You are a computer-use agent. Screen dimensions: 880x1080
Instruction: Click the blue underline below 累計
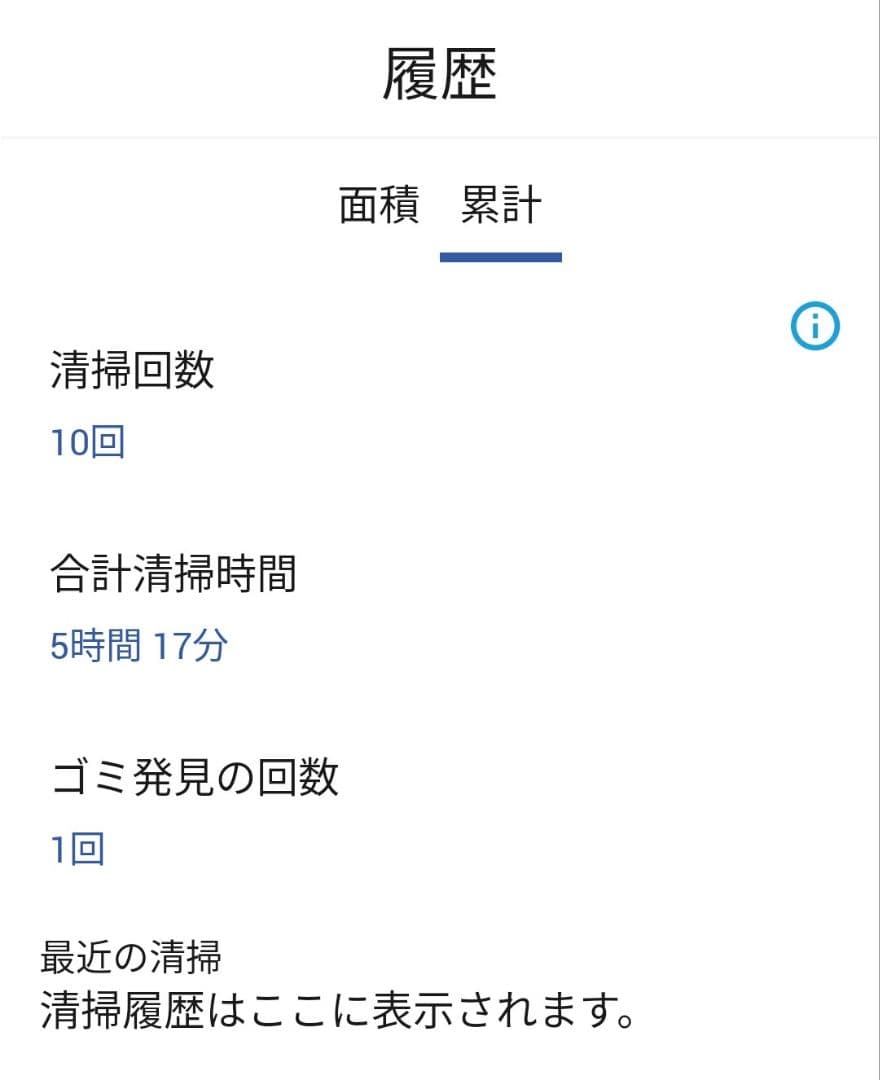(x=502, y=256)
